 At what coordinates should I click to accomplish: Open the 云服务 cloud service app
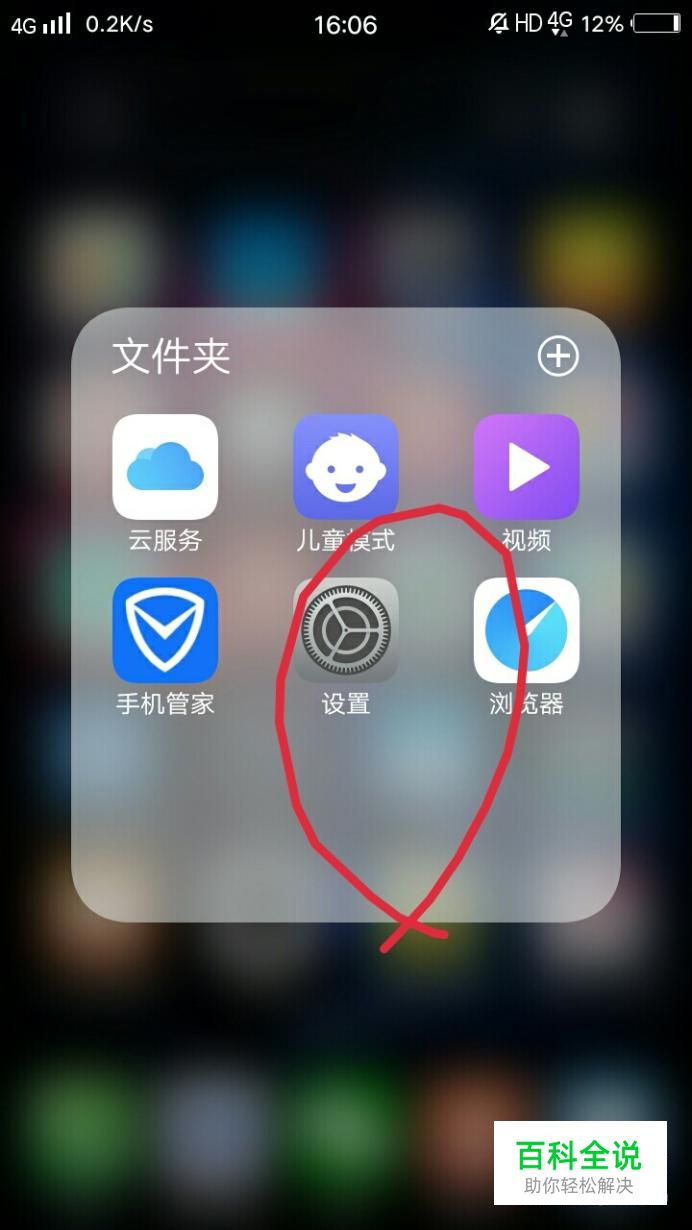tap(165, 467)
